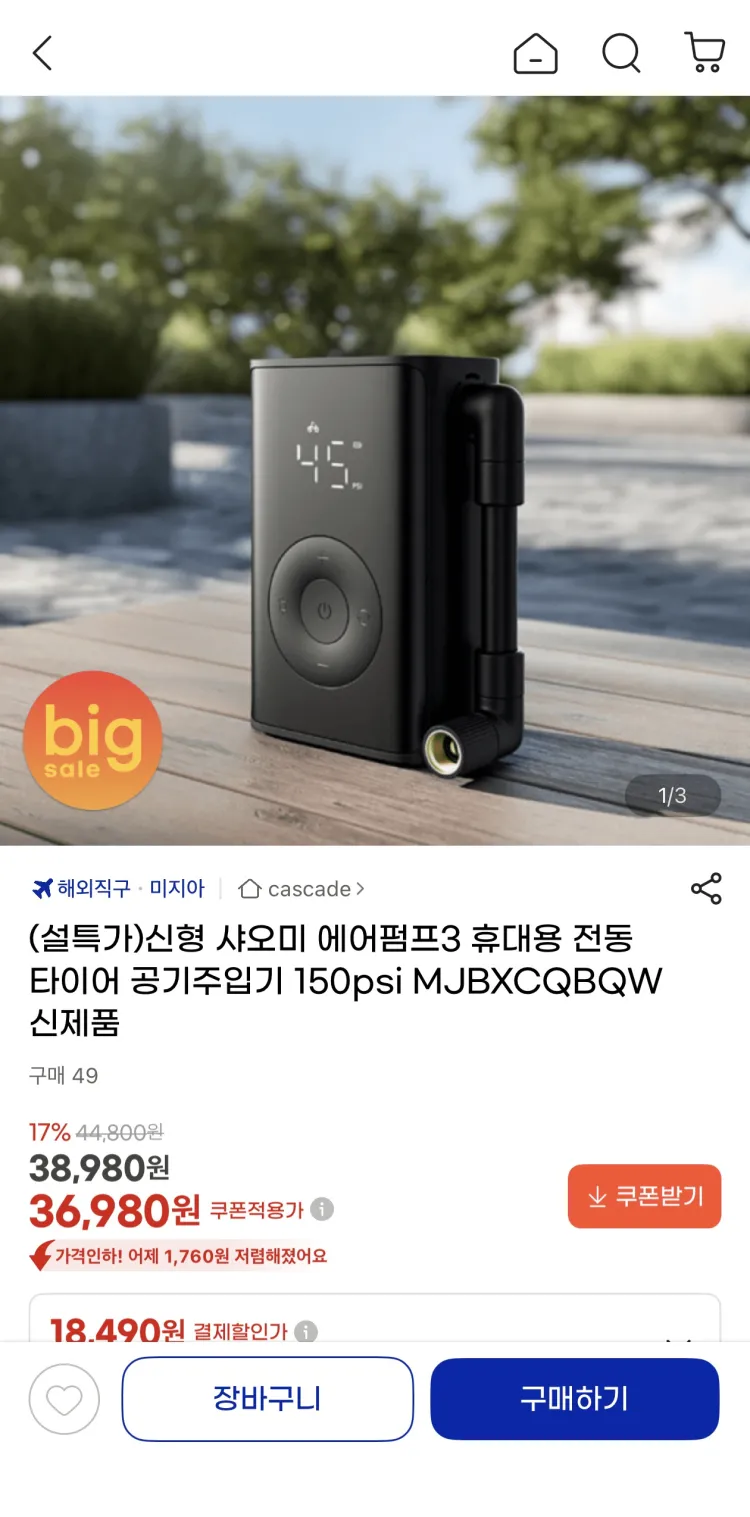
Task: Open product search
Action: 621,53
